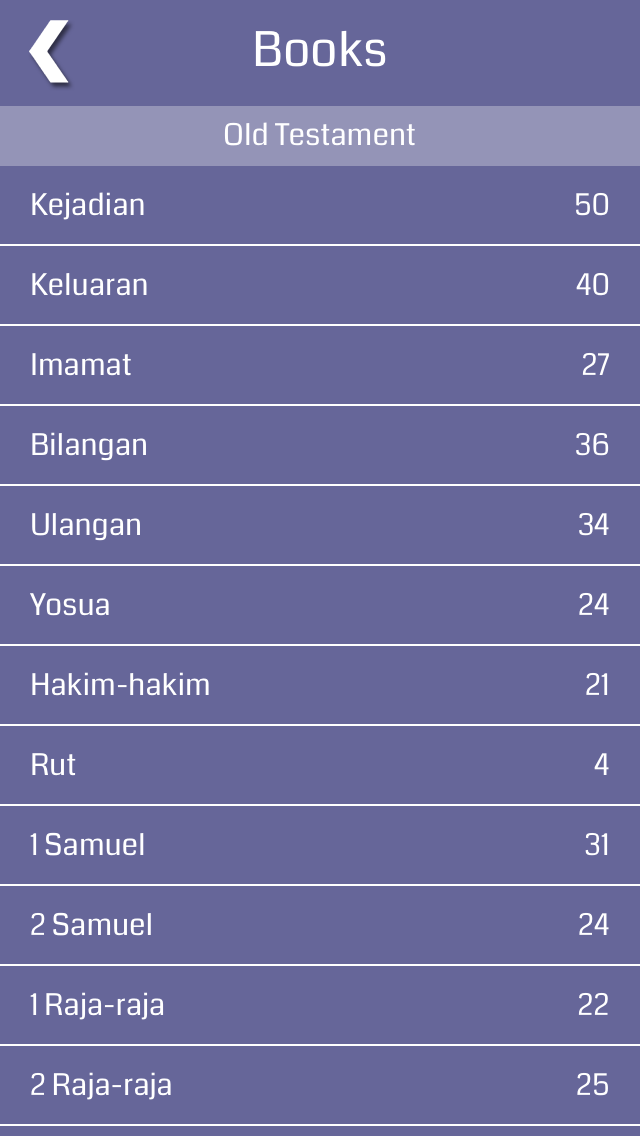Select Yosua from the list

click(320, 605)
